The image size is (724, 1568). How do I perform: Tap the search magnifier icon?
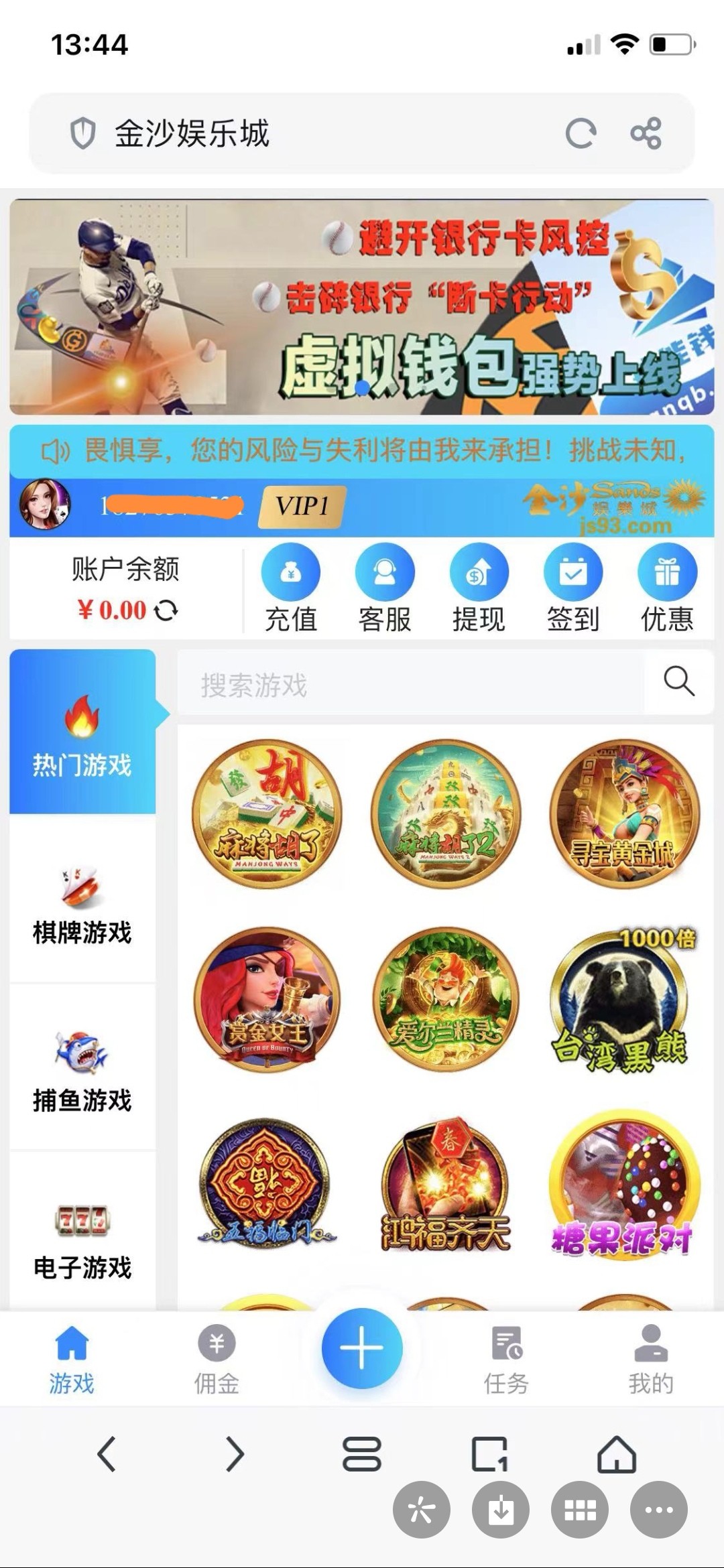[x=678, y=681]
